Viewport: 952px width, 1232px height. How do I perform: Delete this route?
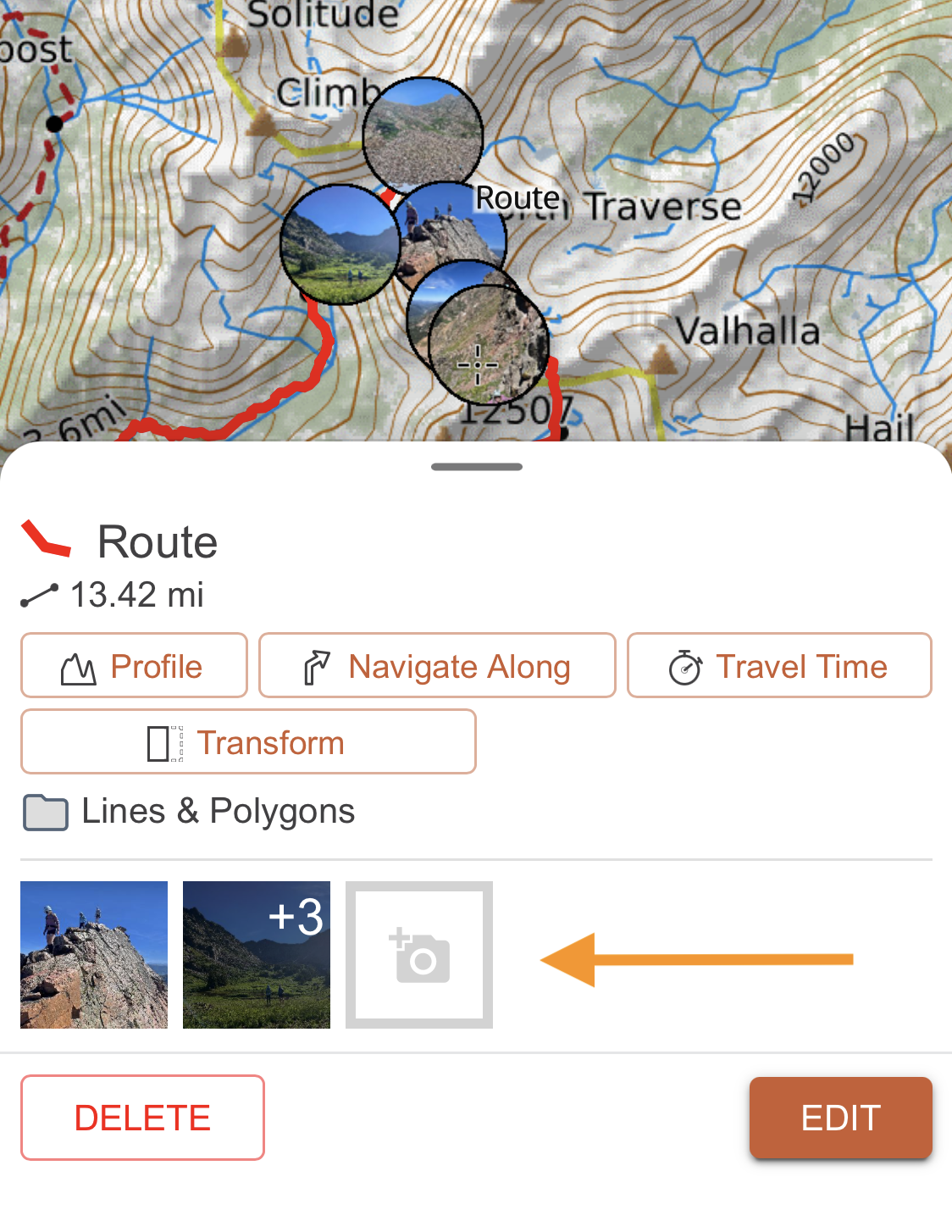click(x=142, y=1118)
